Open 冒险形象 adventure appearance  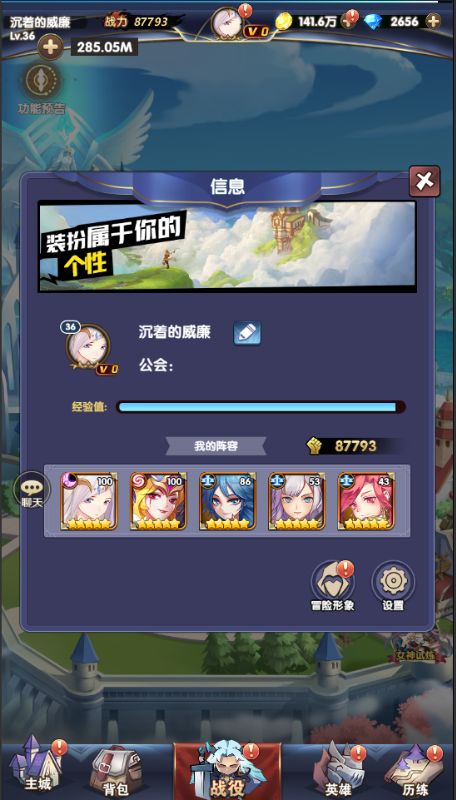[x=333, y=586]
